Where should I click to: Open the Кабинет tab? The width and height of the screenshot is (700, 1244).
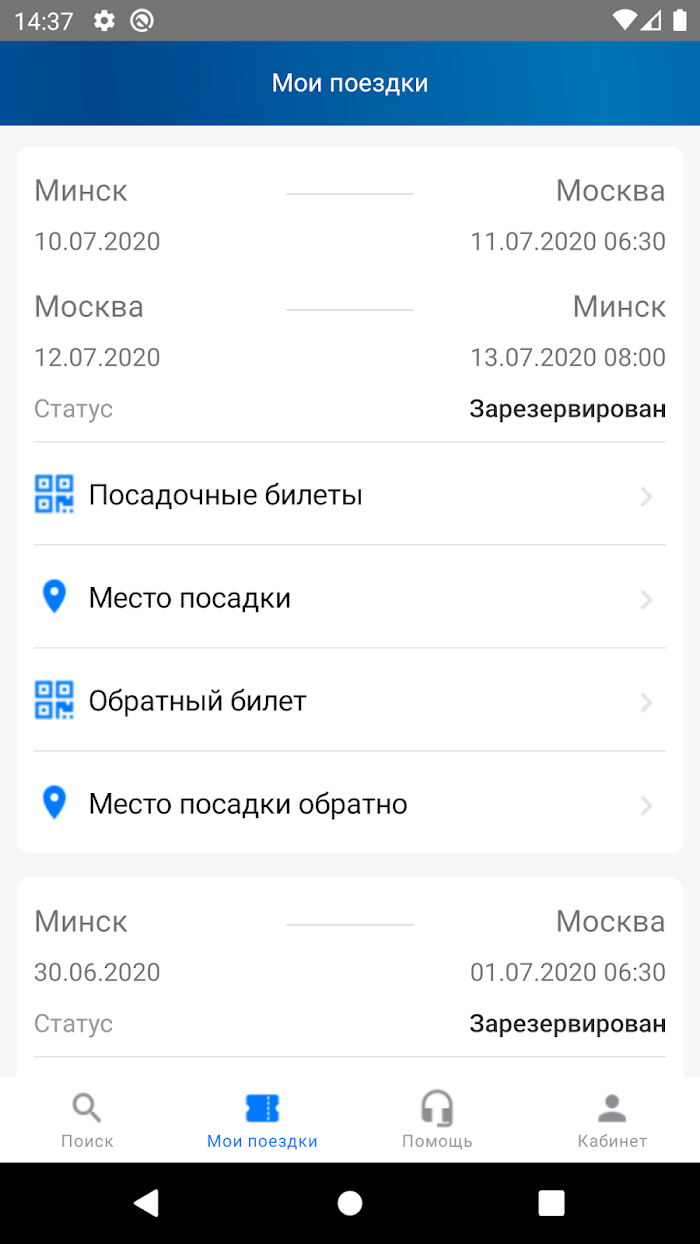pos(612,1120)
